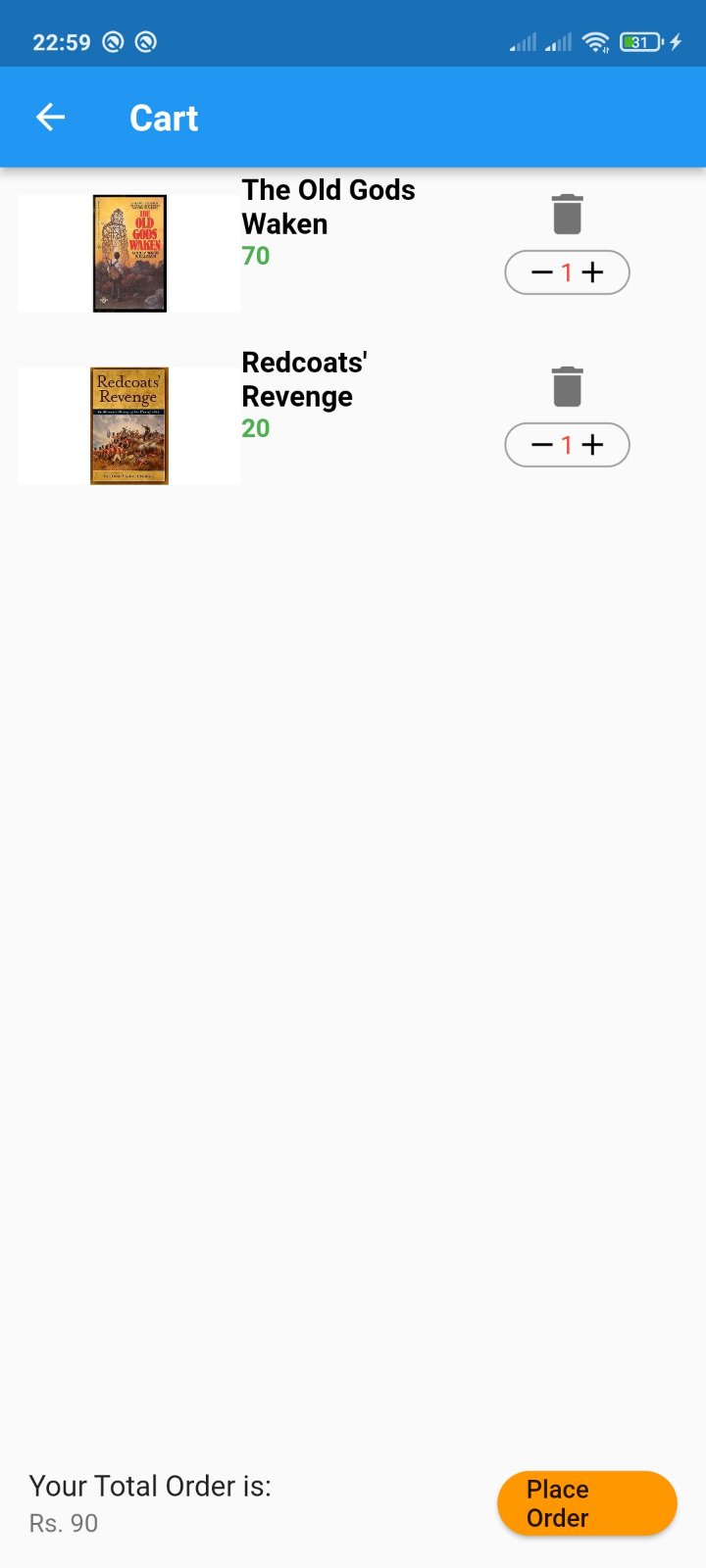Click the Wi-Fi status icon
Screen dimensions: 706x1568
tap(596, 42)
